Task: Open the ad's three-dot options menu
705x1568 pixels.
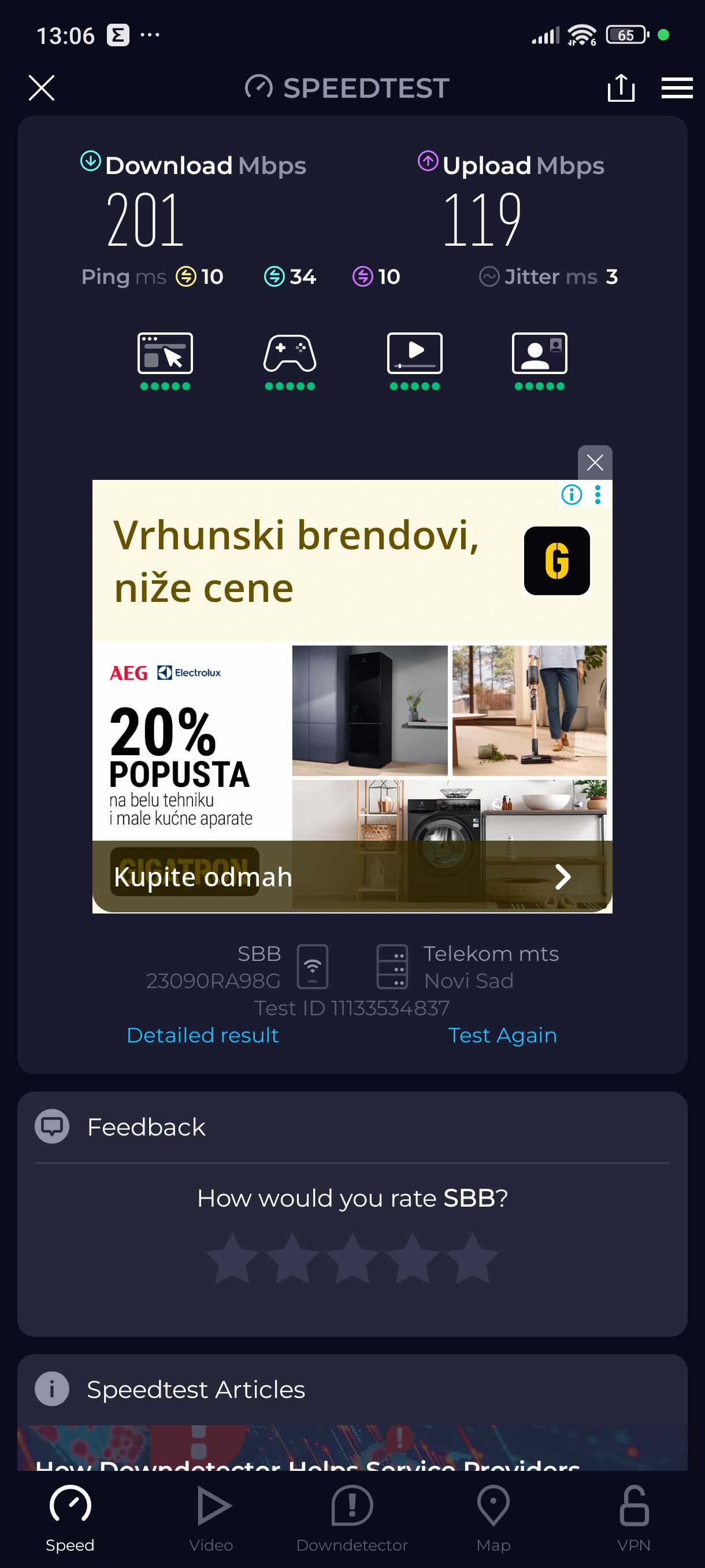Action: [598, 494]
